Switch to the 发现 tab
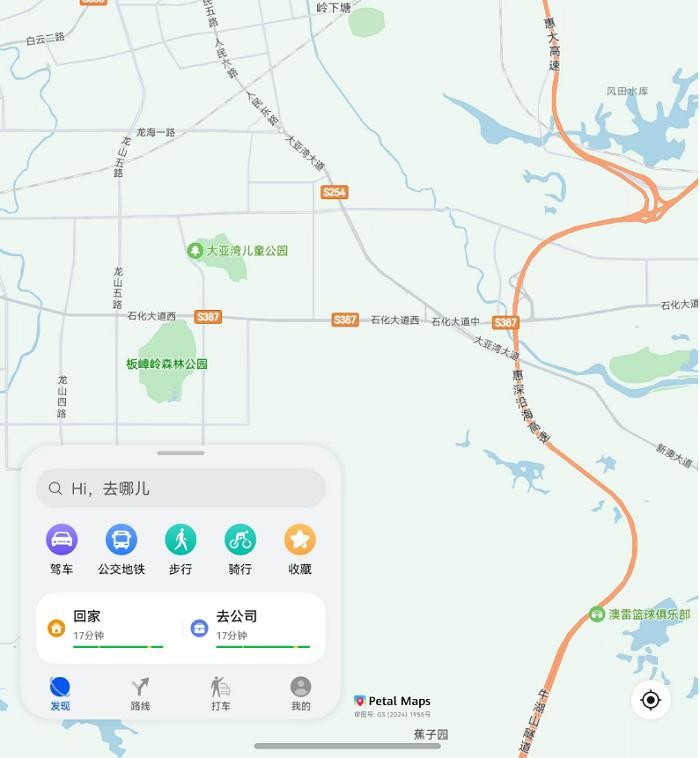Viewport: 700px width, 758px height. click(x=60, y=693)
